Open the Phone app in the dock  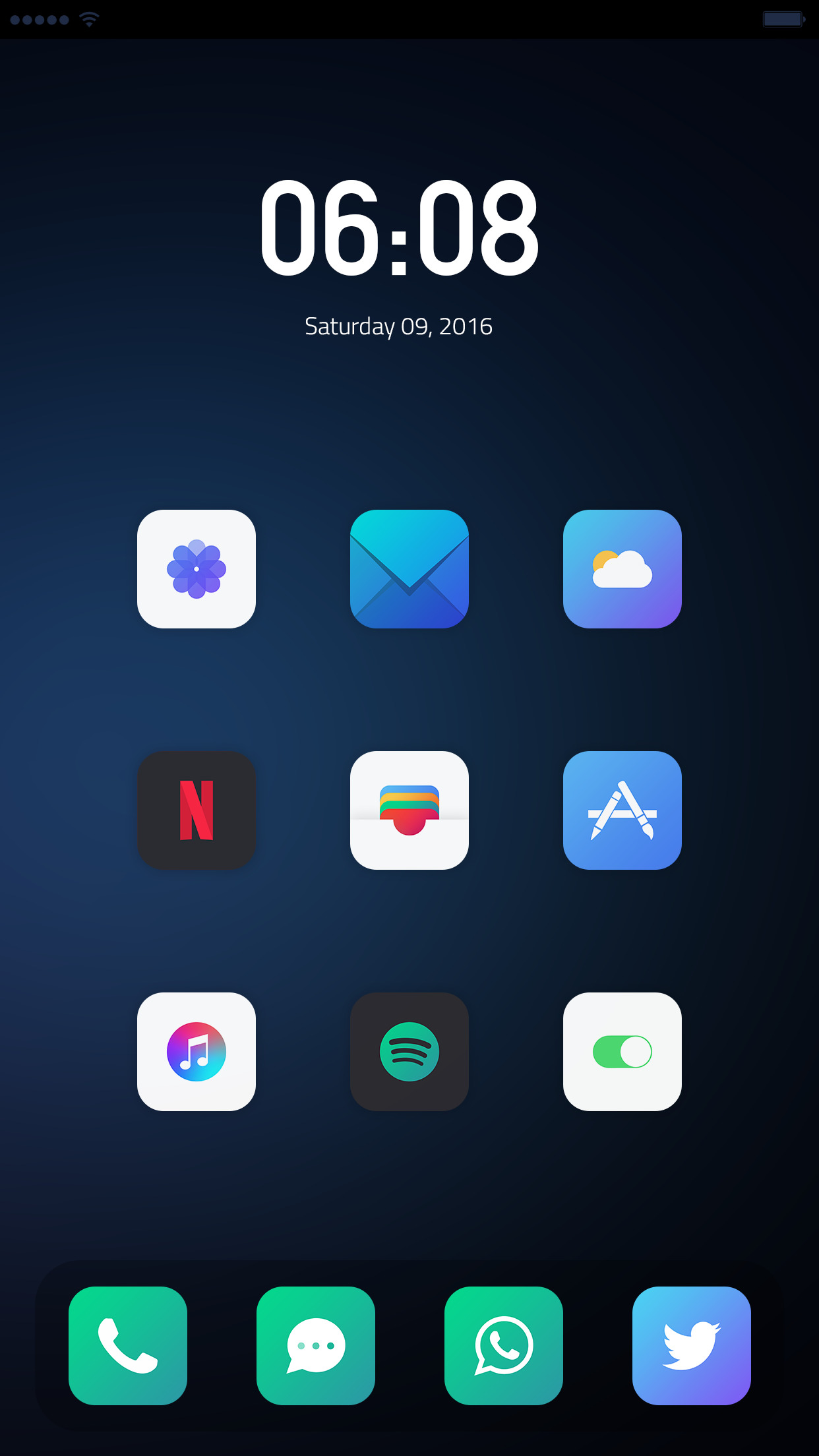pos(128,1345)
